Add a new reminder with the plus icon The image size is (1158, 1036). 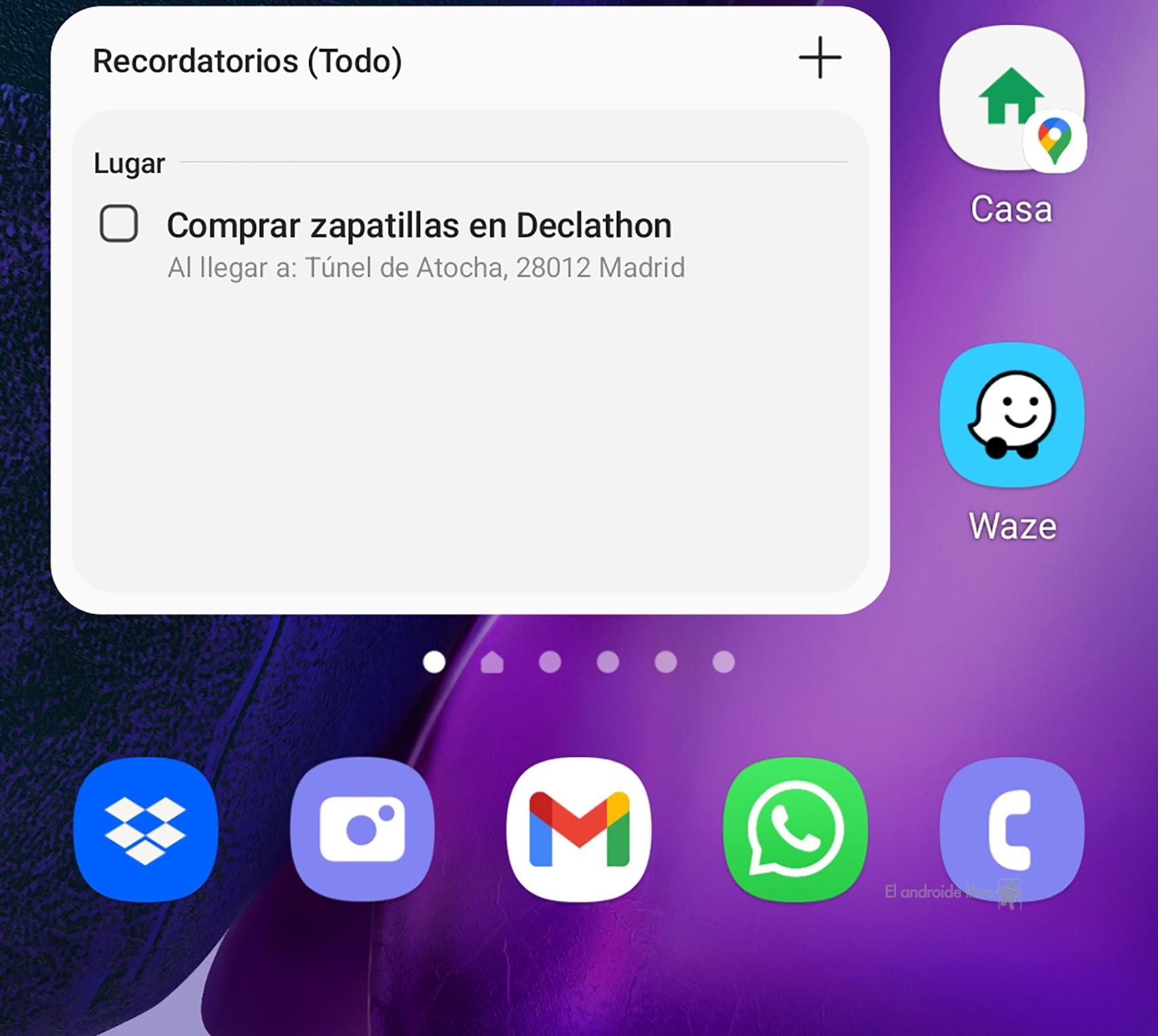click(819, 58)
